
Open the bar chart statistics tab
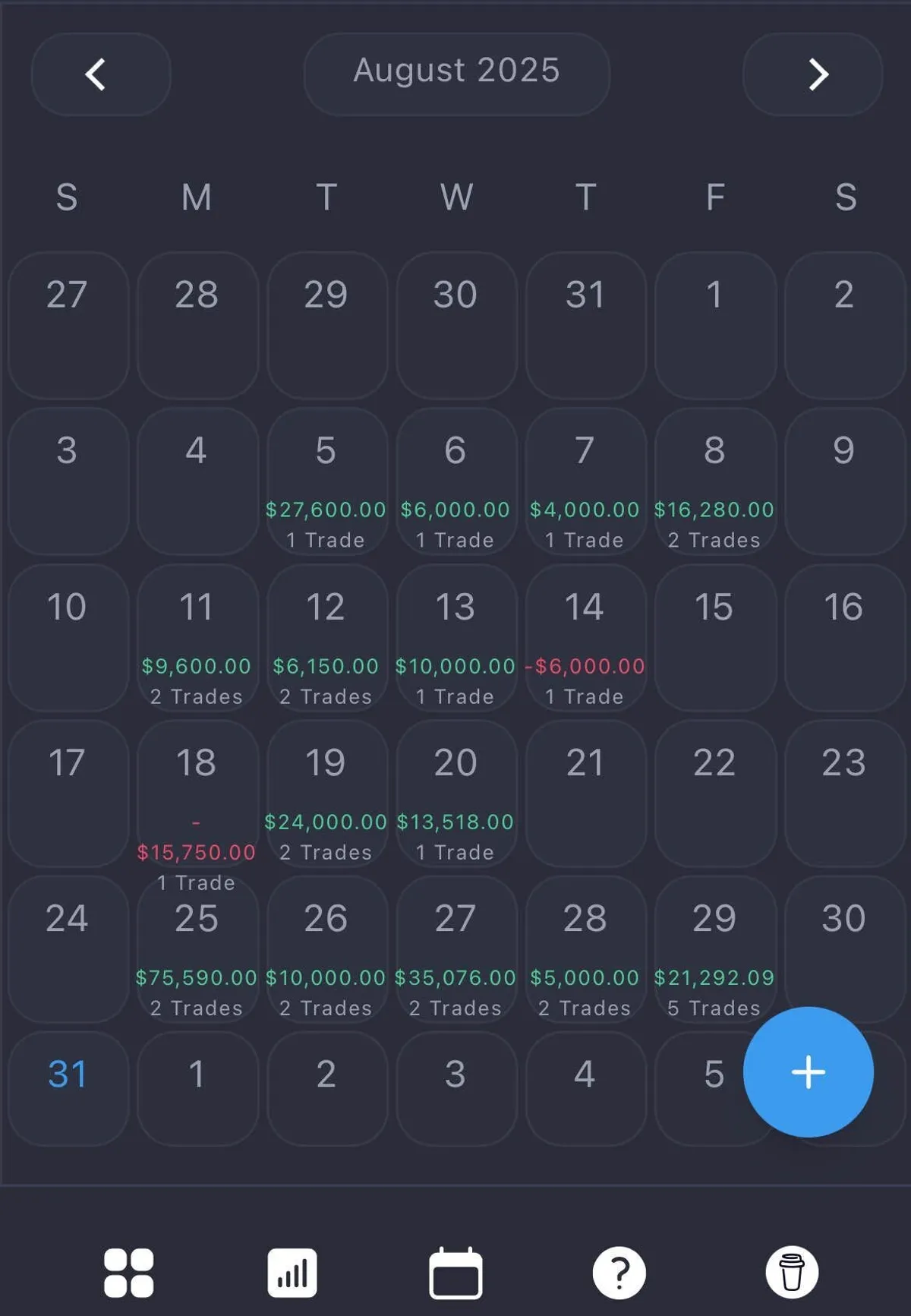point(292,1273)
